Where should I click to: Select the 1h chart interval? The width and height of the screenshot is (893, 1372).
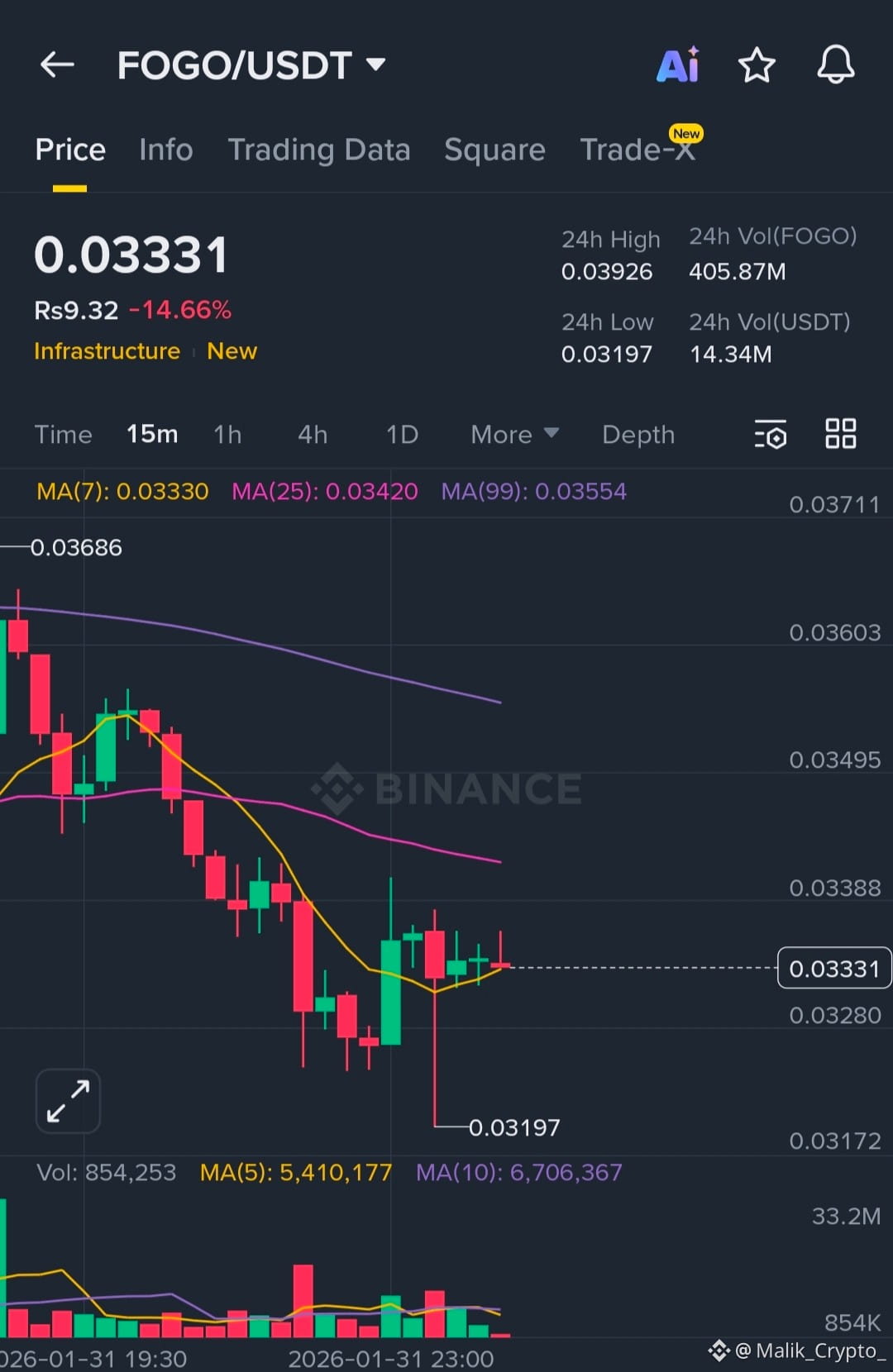[x=227, y=435]
